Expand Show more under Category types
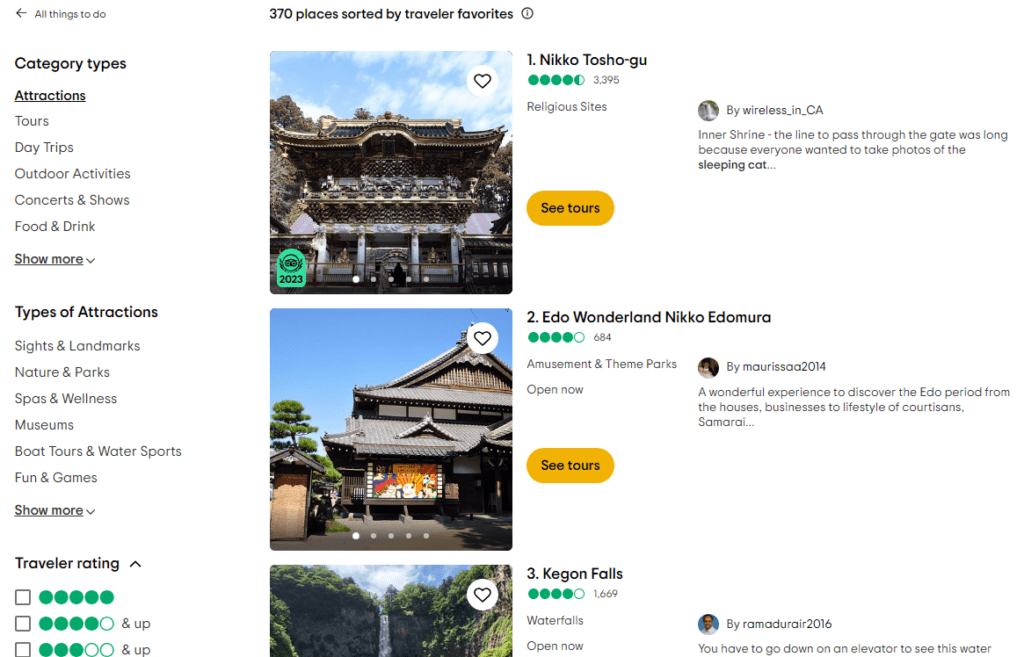 pos(54,259)
